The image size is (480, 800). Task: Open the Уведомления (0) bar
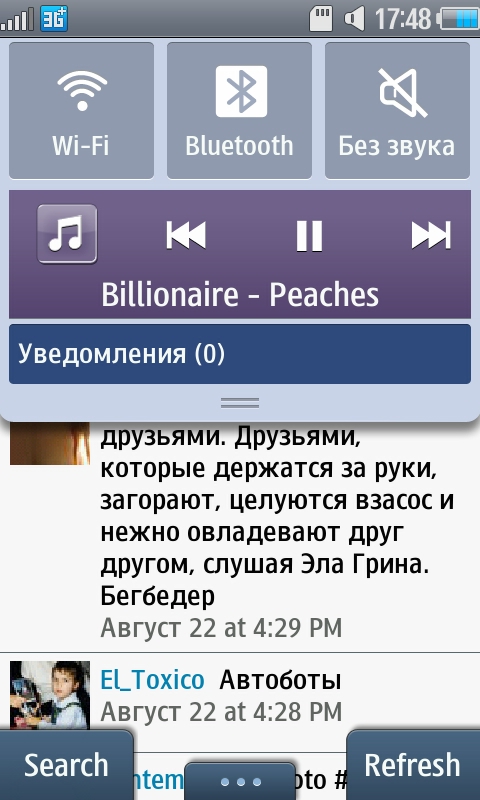(240, 354)
